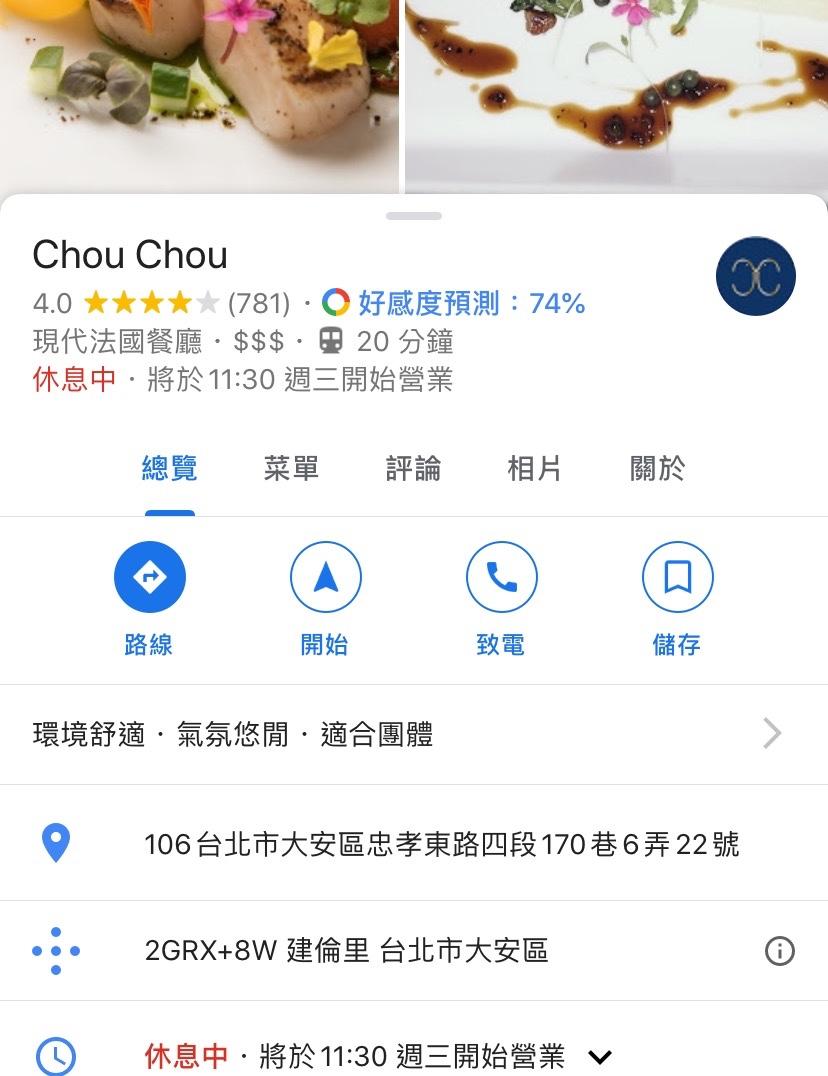Tap the Chou Chou logo avatar
This screenshot has width=828, height=1076.
tap(756, 276)
